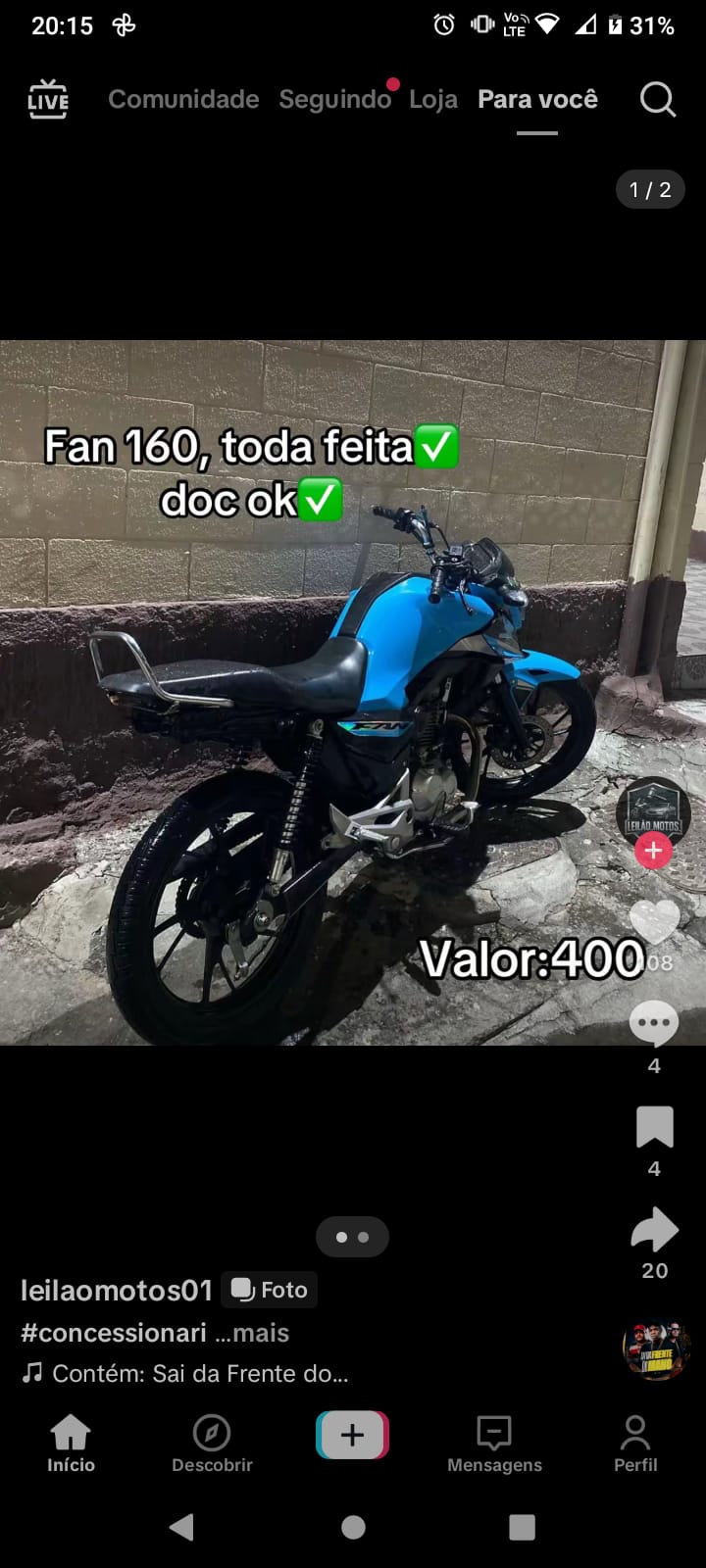Bookmark this post
Viewport: 706px width, 1568px height.
pyautogui.click(x=654, y=1127)
